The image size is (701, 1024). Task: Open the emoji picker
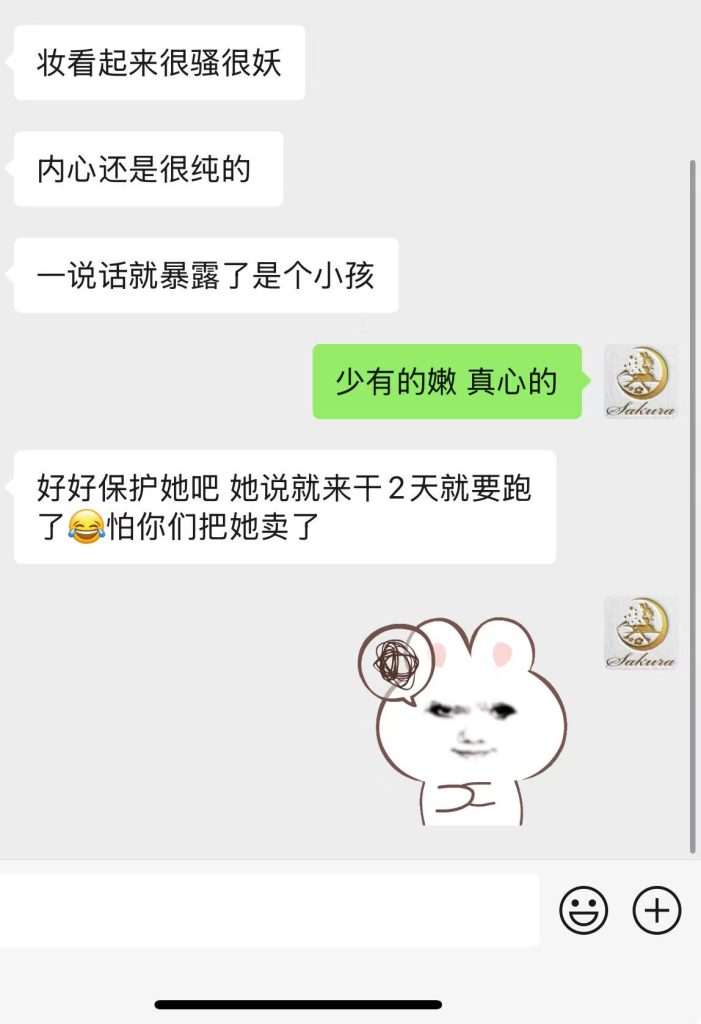(583, 910)
